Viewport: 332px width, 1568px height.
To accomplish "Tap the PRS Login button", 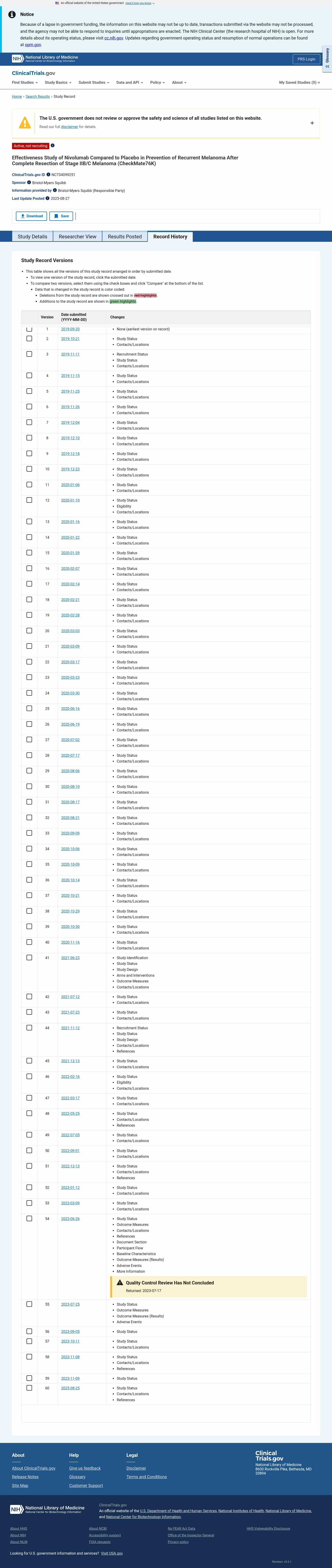I will (306, 59).
